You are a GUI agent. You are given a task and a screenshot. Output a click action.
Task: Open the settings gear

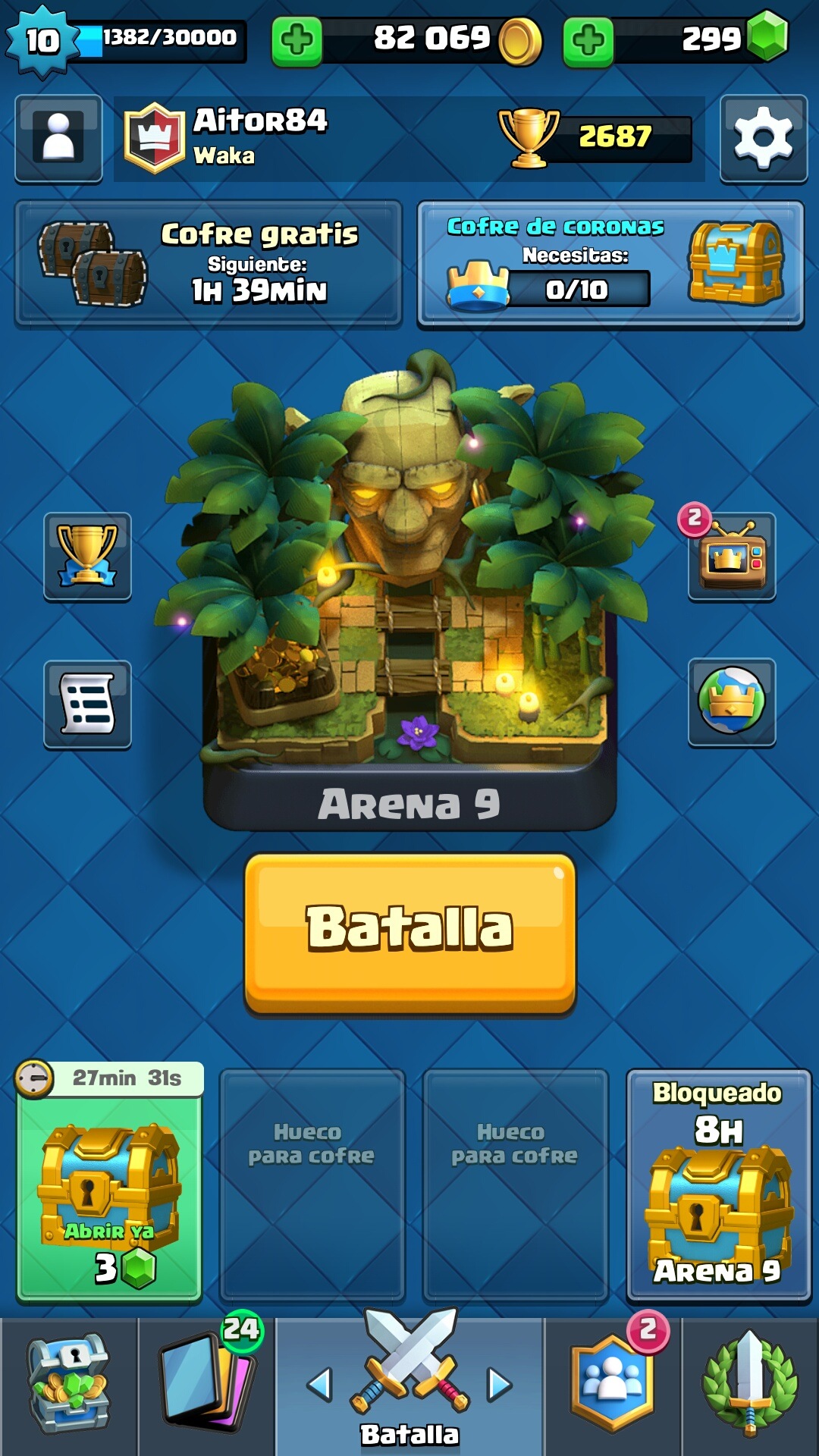763,138
